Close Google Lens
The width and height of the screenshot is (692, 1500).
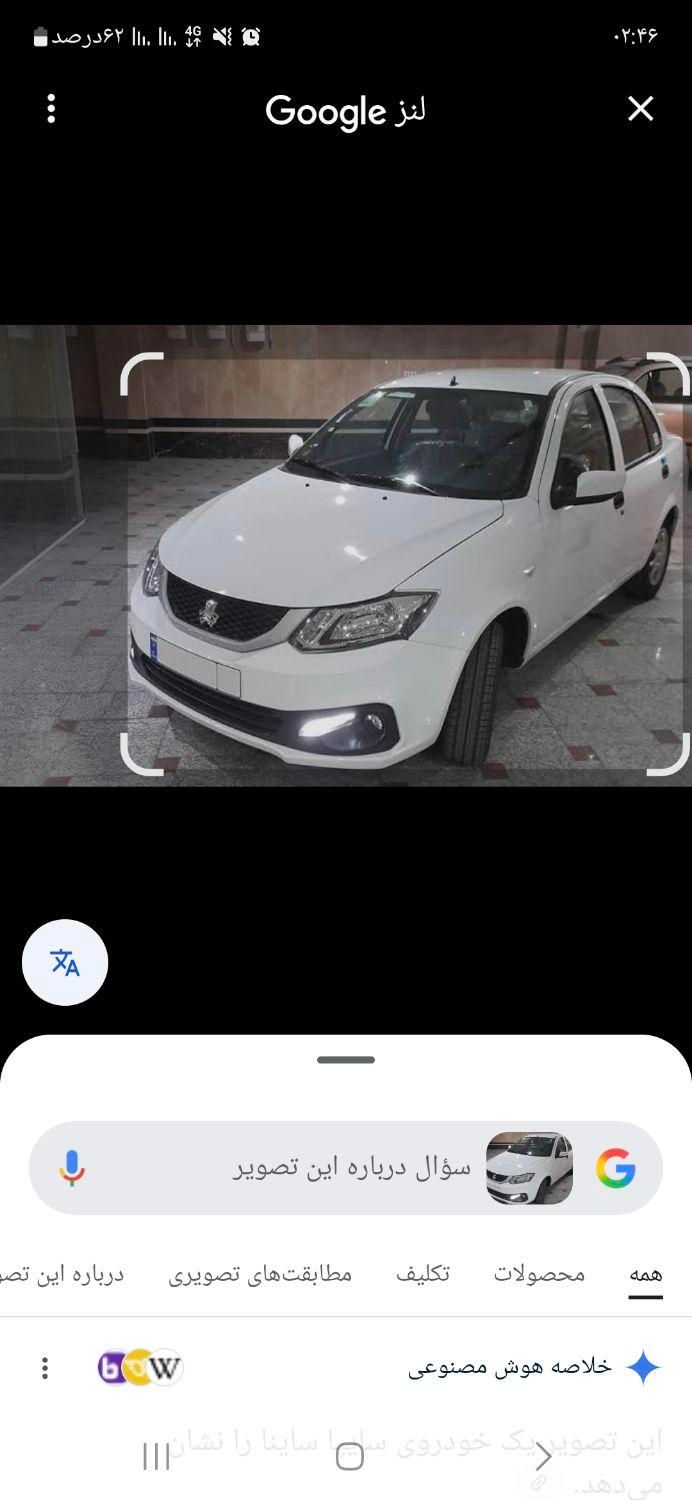pyautogui.click(x=640, y=109)
